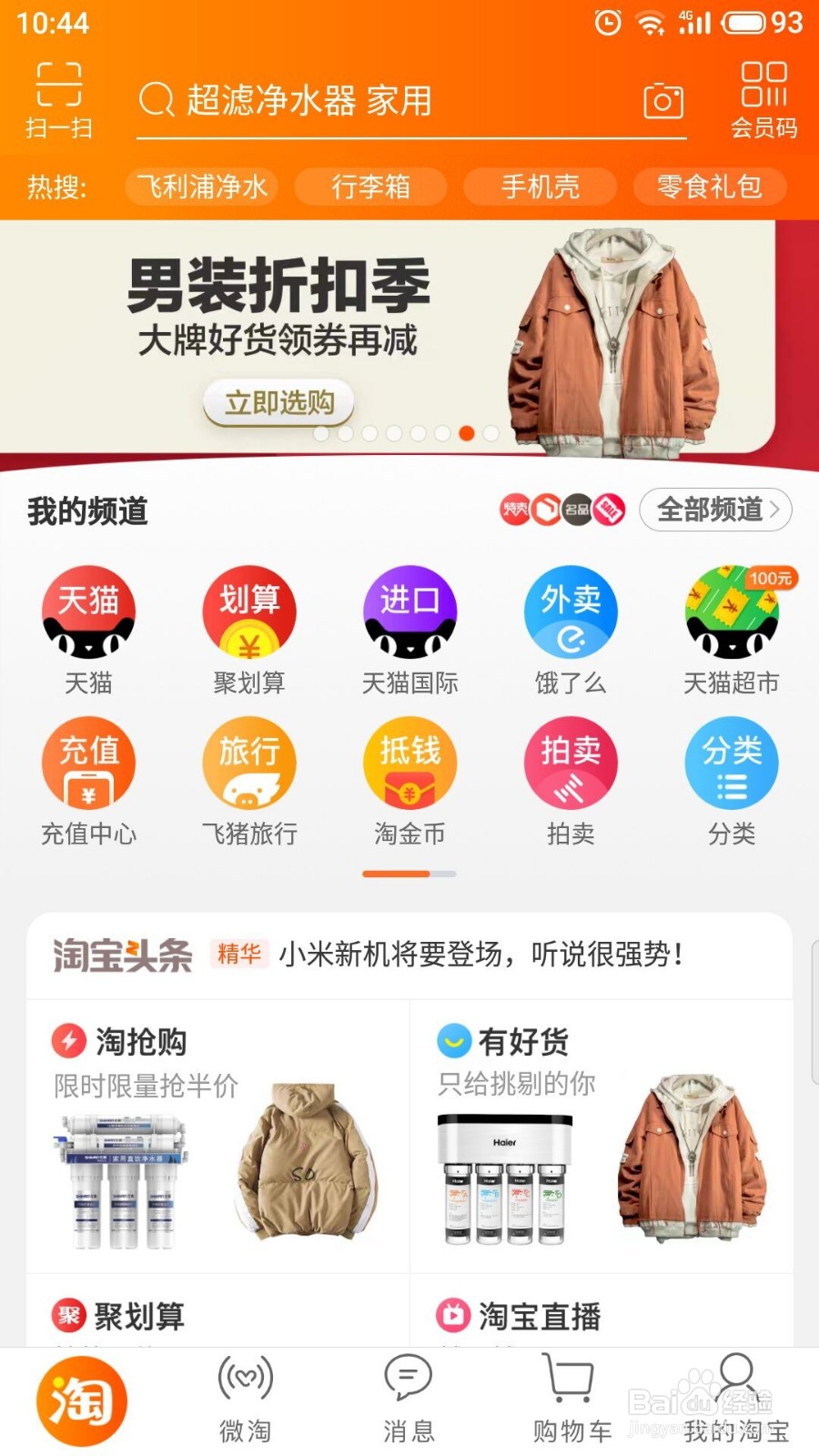Open the 扫一扫 scan tool
The height and width of the screenshot is (1456, 819).
click(x=59, y=97)
